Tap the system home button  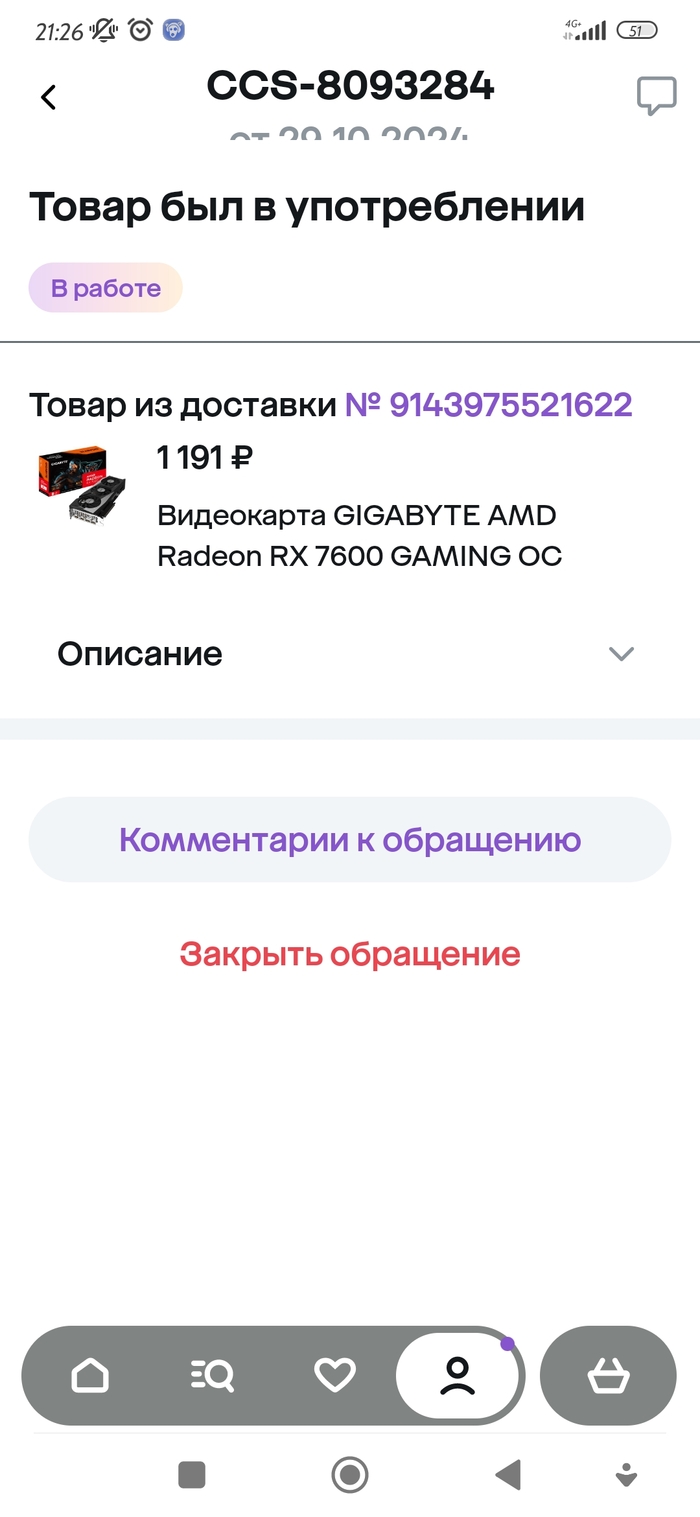[349, 1474]
